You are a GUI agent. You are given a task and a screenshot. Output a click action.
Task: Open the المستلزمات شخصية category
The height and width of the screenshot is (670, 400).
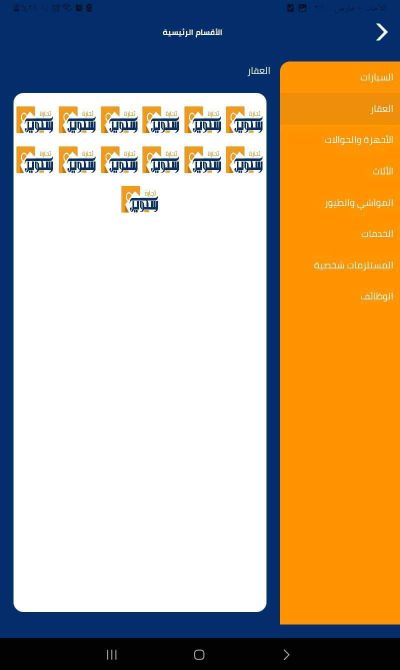340,265
